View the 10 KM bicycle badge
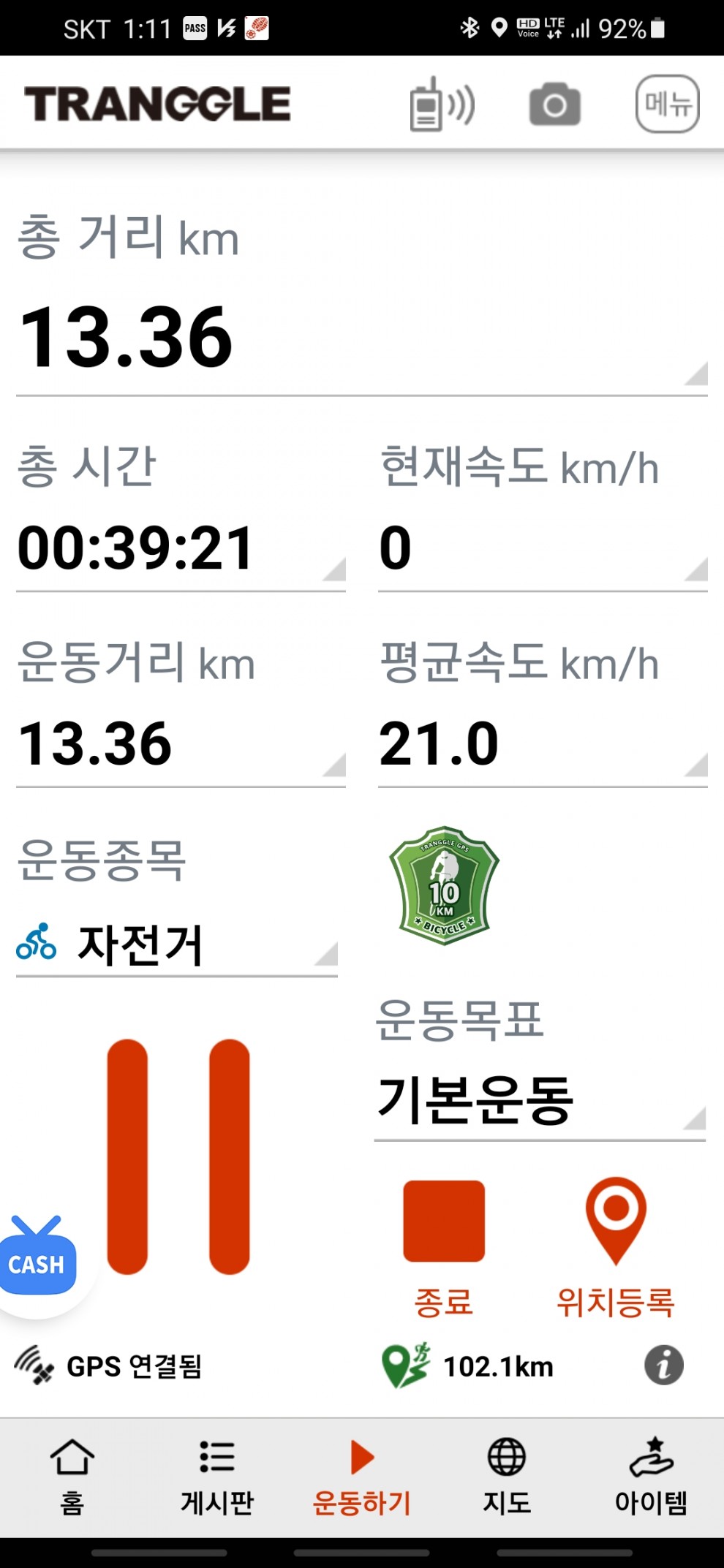This screenshot has height=1568, width=724. click(444, 886)
